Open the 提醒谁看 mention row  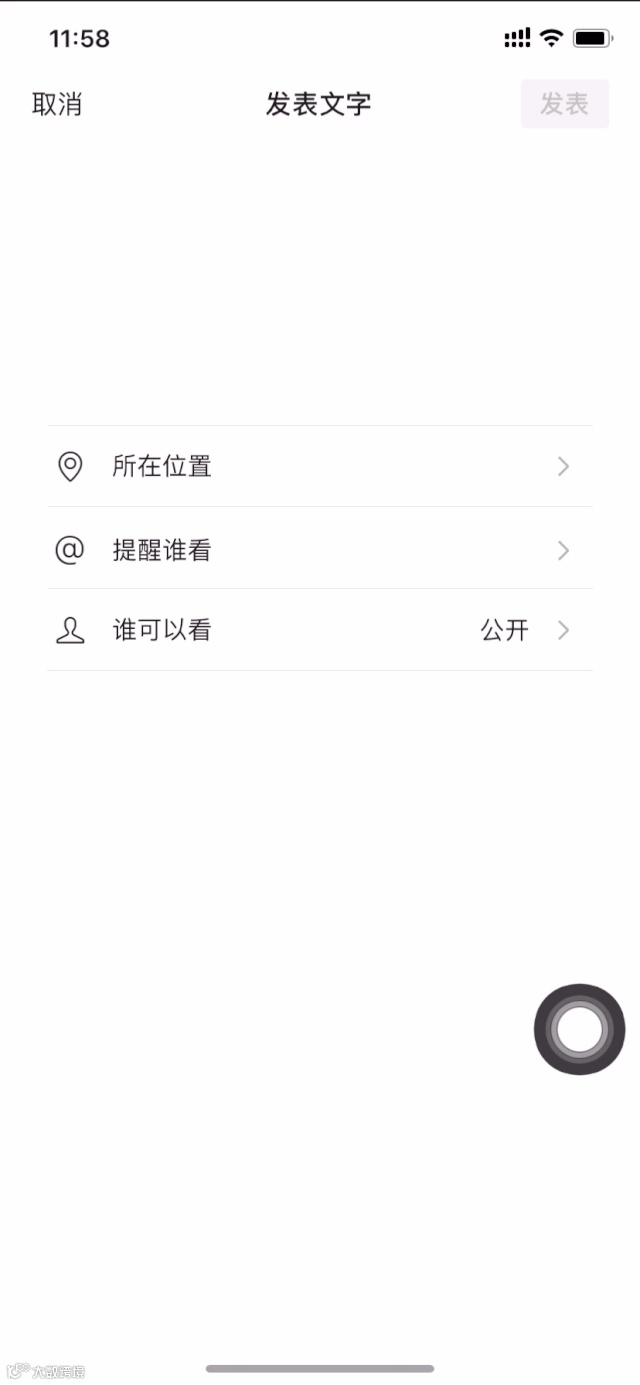pyautogui.click(x=320, y=550)
